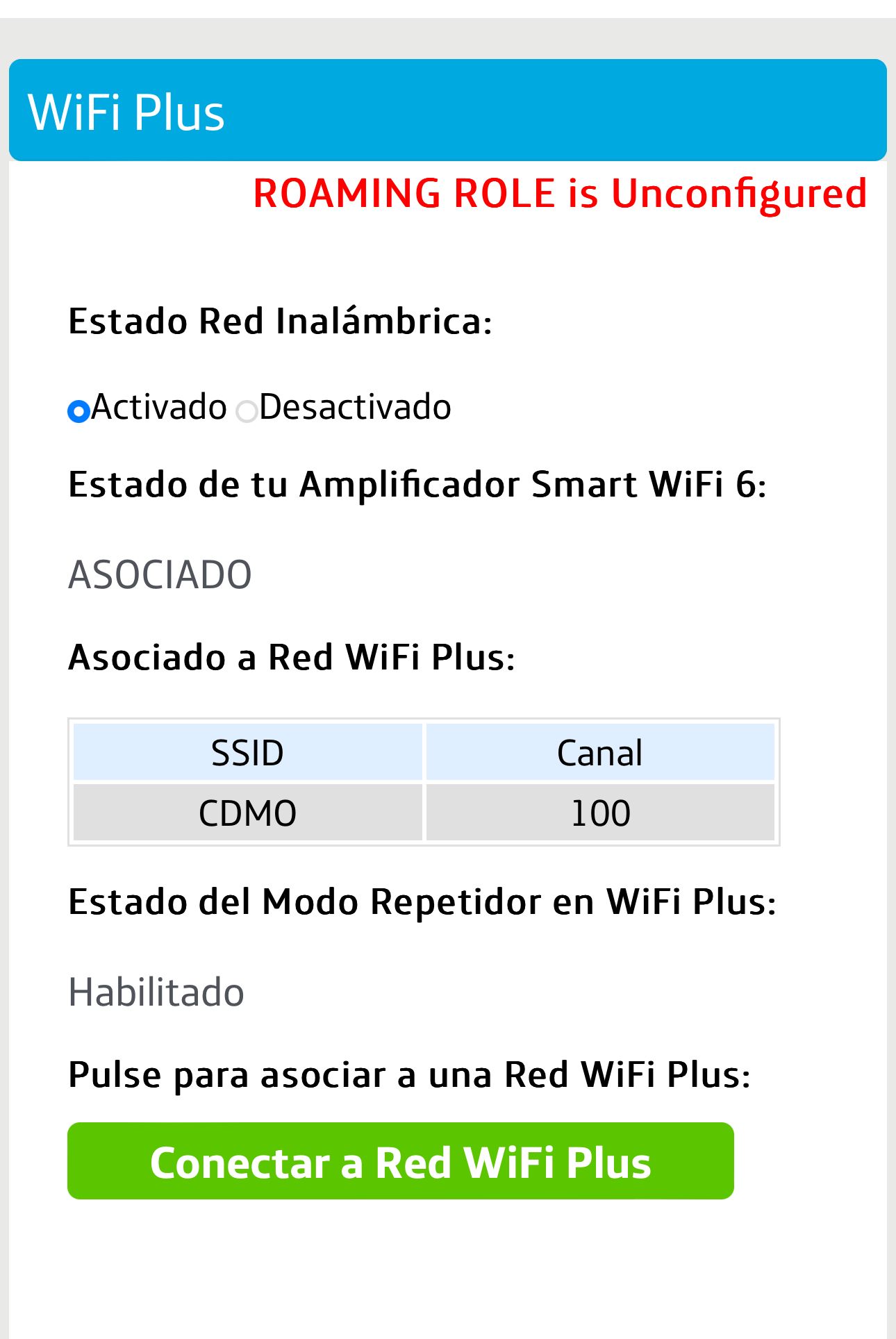The image size is (896, 1339).
Task: Select the Activado radio button
Action: click(x=78, y=410)
